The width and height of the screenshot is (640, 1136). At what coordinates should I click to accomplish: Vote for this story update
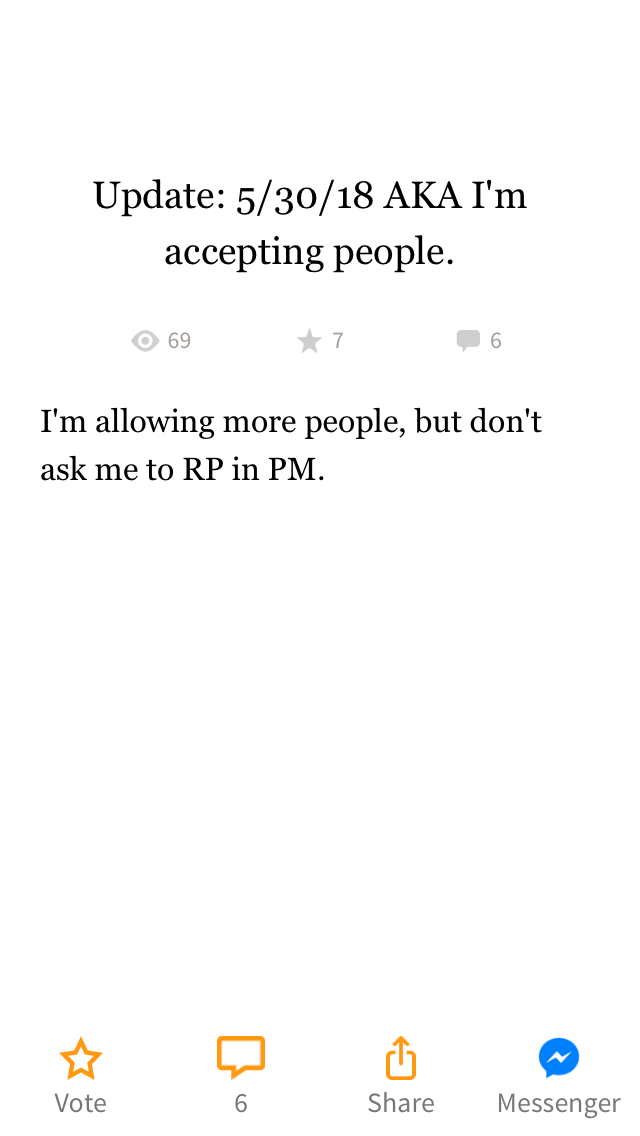[80, 1076]
